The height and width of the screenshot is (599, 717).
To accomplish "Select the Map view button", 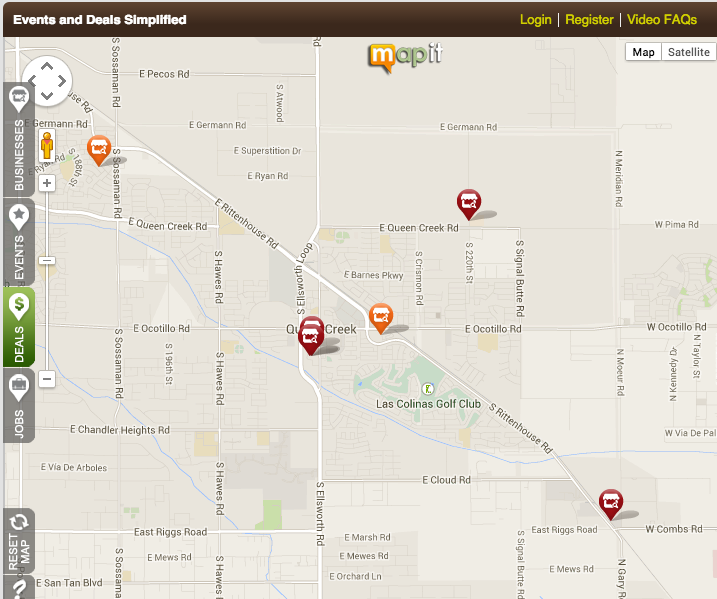I will tap(644, 52).
